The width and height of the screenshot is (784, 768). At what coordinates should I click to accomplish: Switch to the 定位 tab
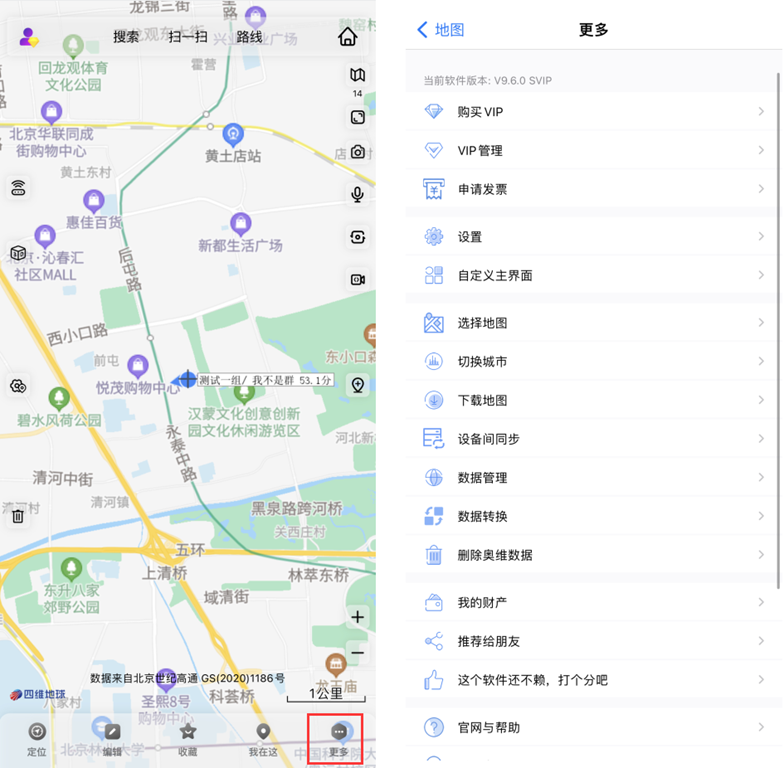pos(37,739)
